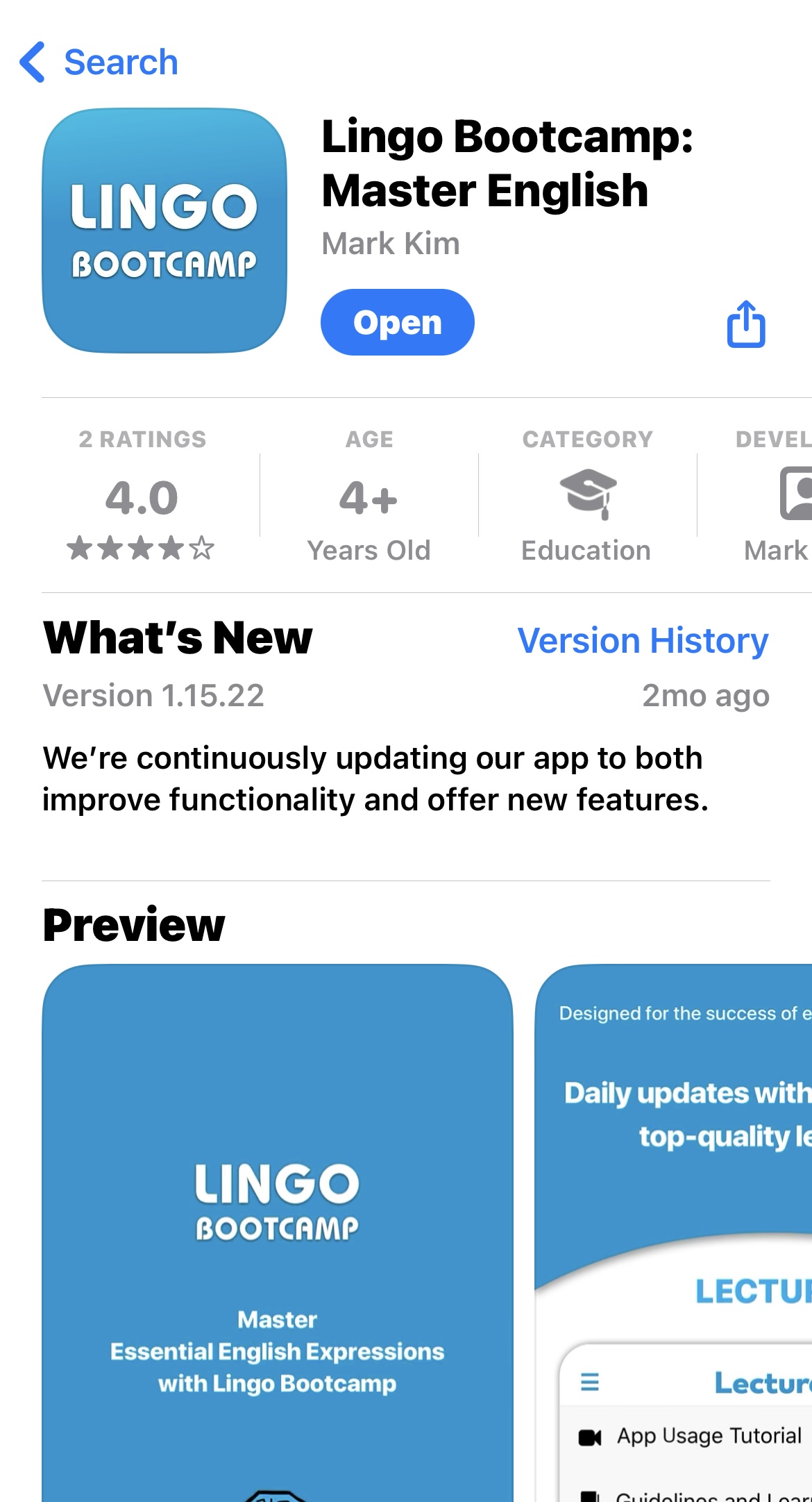Screen dimensions: 812x1502
Task: Open the Lingo Bootcamp app
Action: 397,322
